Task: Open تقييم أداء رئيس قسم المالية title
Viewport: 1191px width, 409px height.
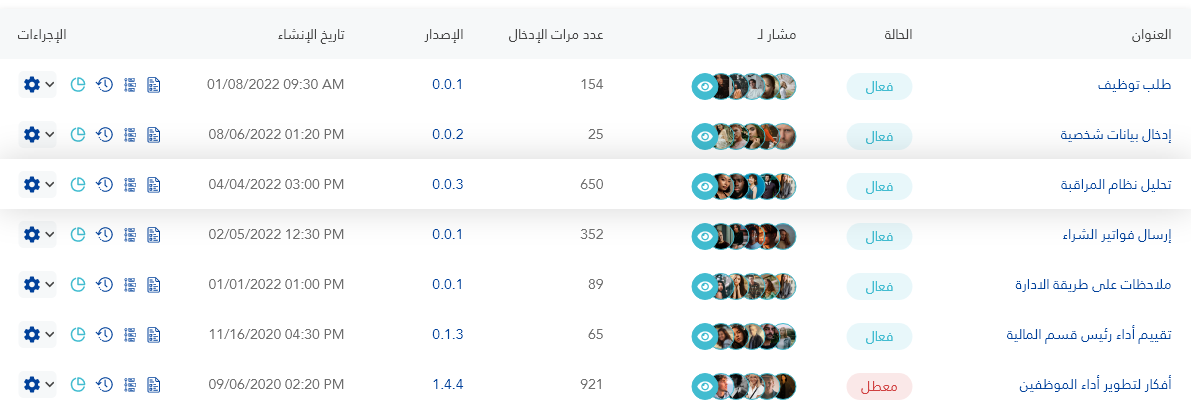Action: click(1088, 335)
